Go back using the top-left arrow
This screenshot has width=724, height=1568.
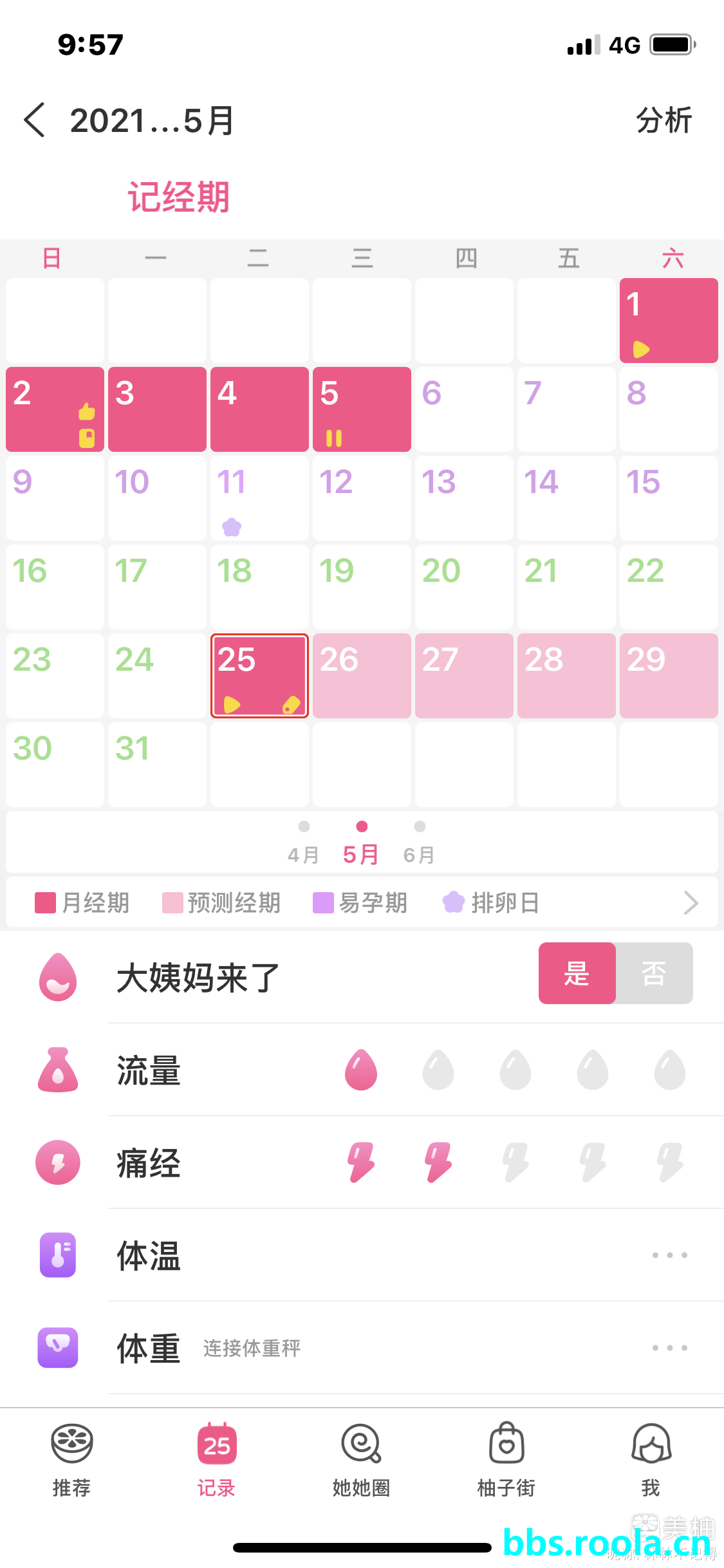[35, 120]
